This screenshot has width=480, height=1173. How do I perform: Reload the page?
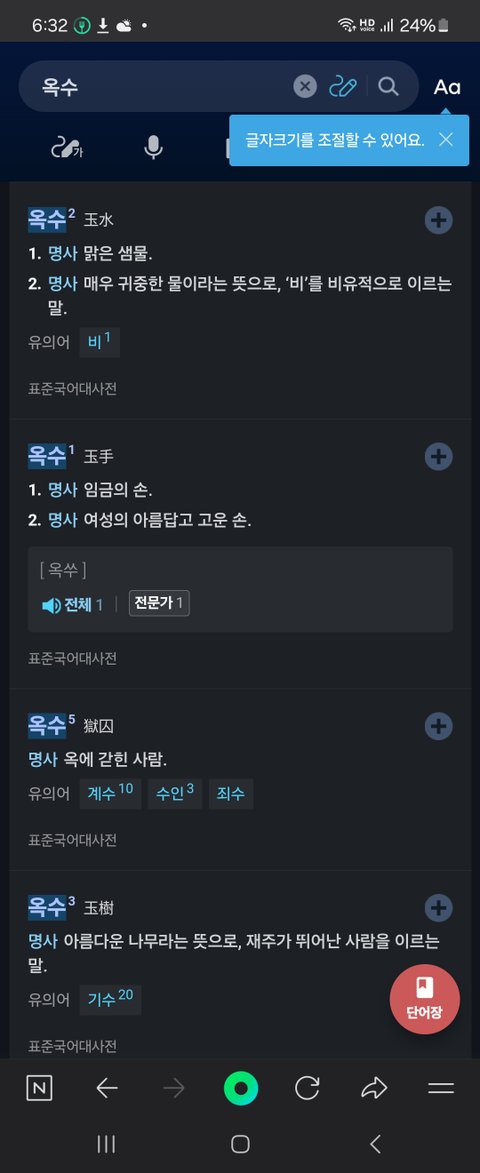point(307,1088)
